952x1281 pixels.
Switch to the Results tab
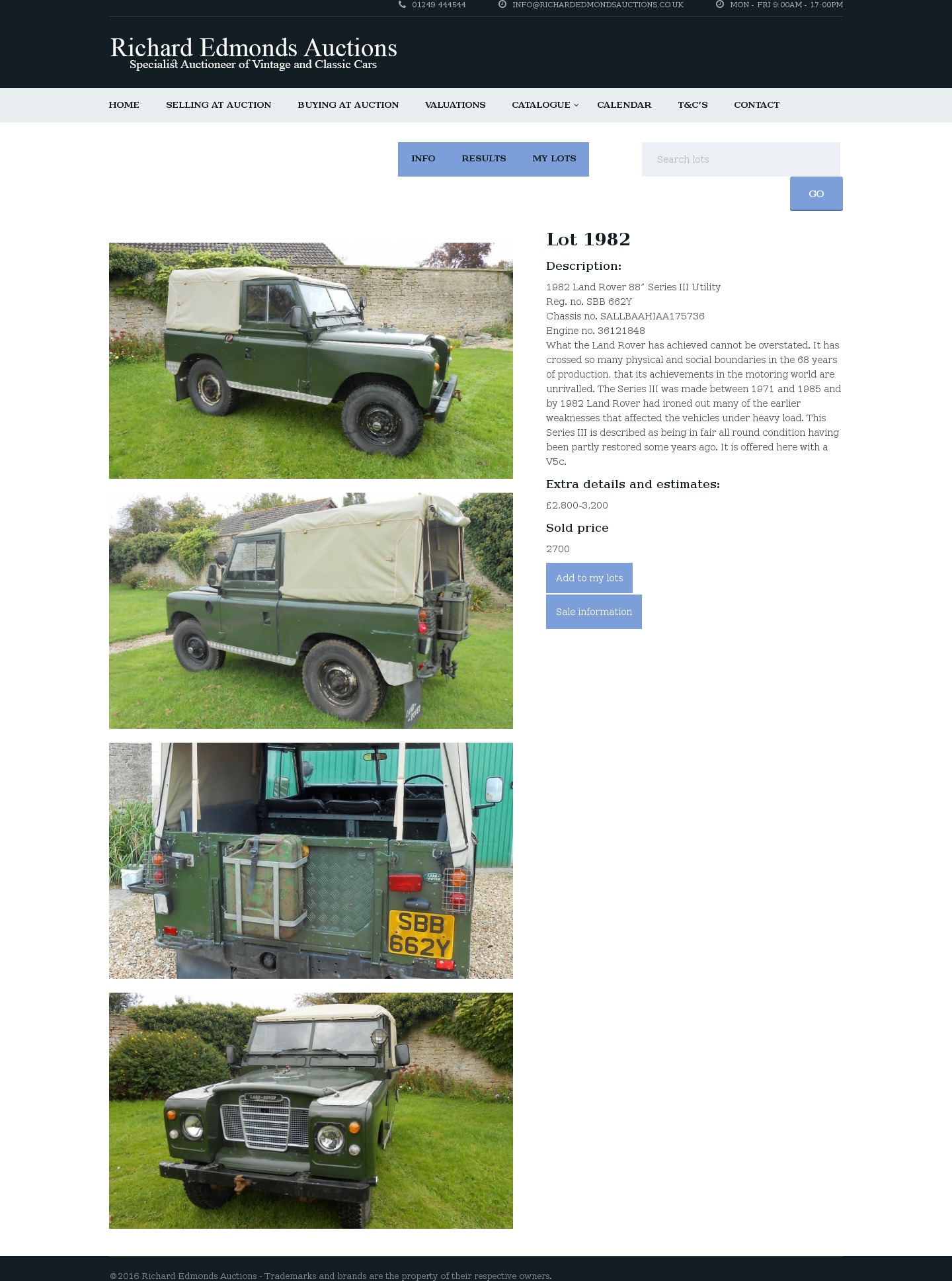483,159
